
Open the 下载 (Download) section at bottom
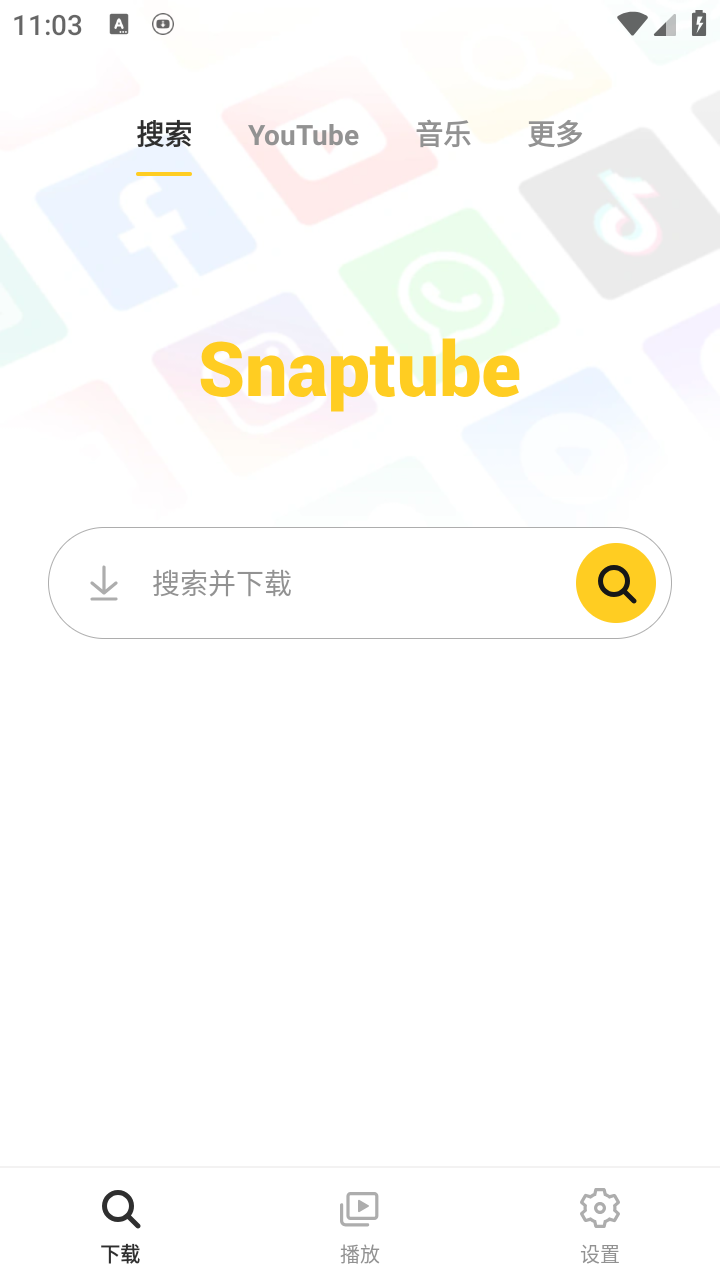coord(120,1220)
